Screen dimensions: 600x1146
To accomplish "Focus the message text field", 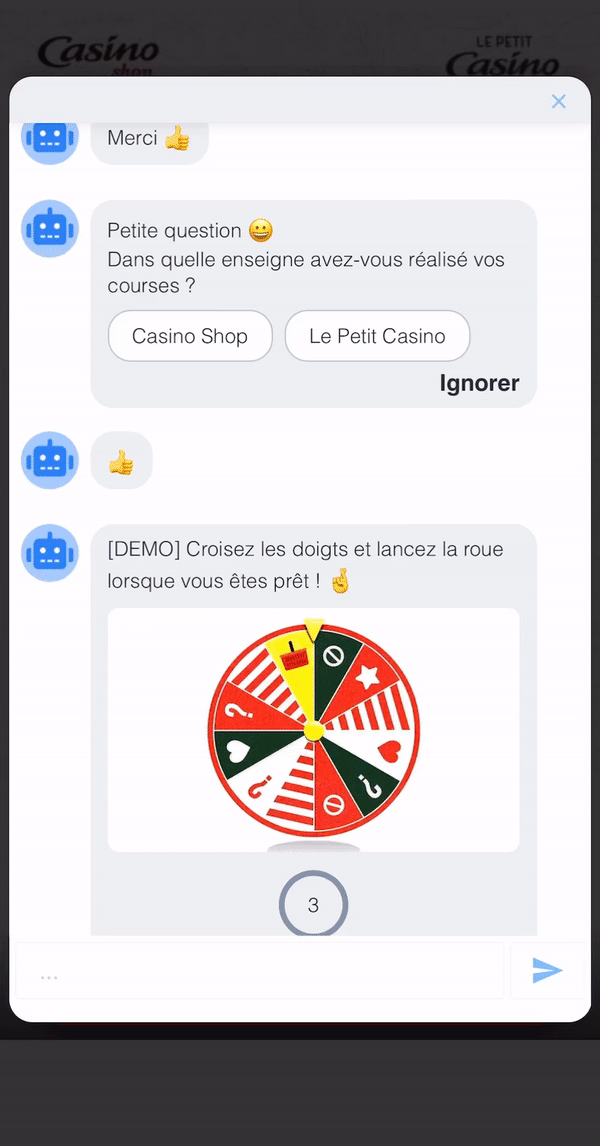I will tap(260, 971).
